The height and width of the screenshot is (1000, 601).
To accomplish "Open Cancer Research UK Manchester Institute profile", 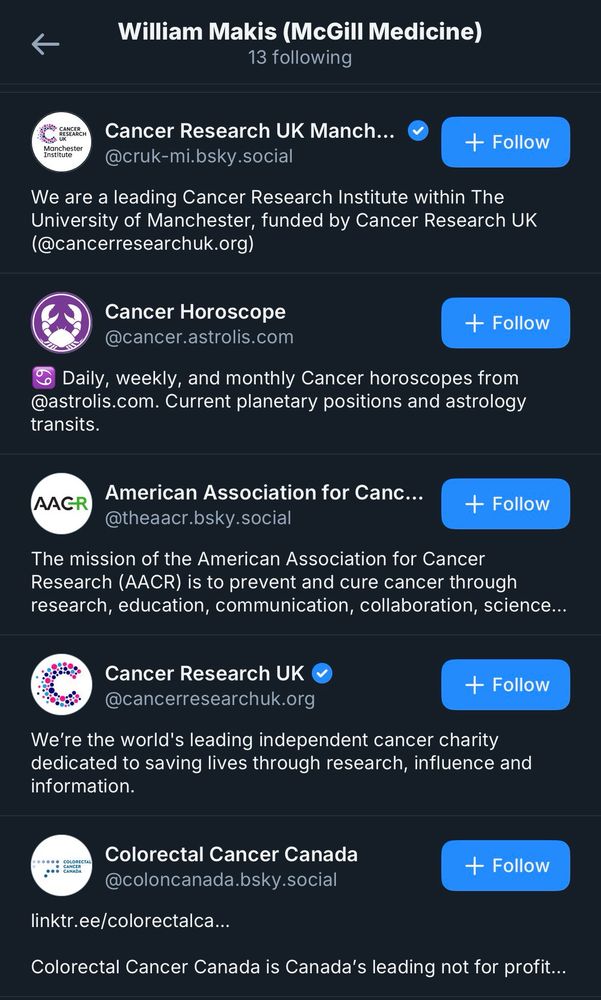I will [x=250, y=131].
